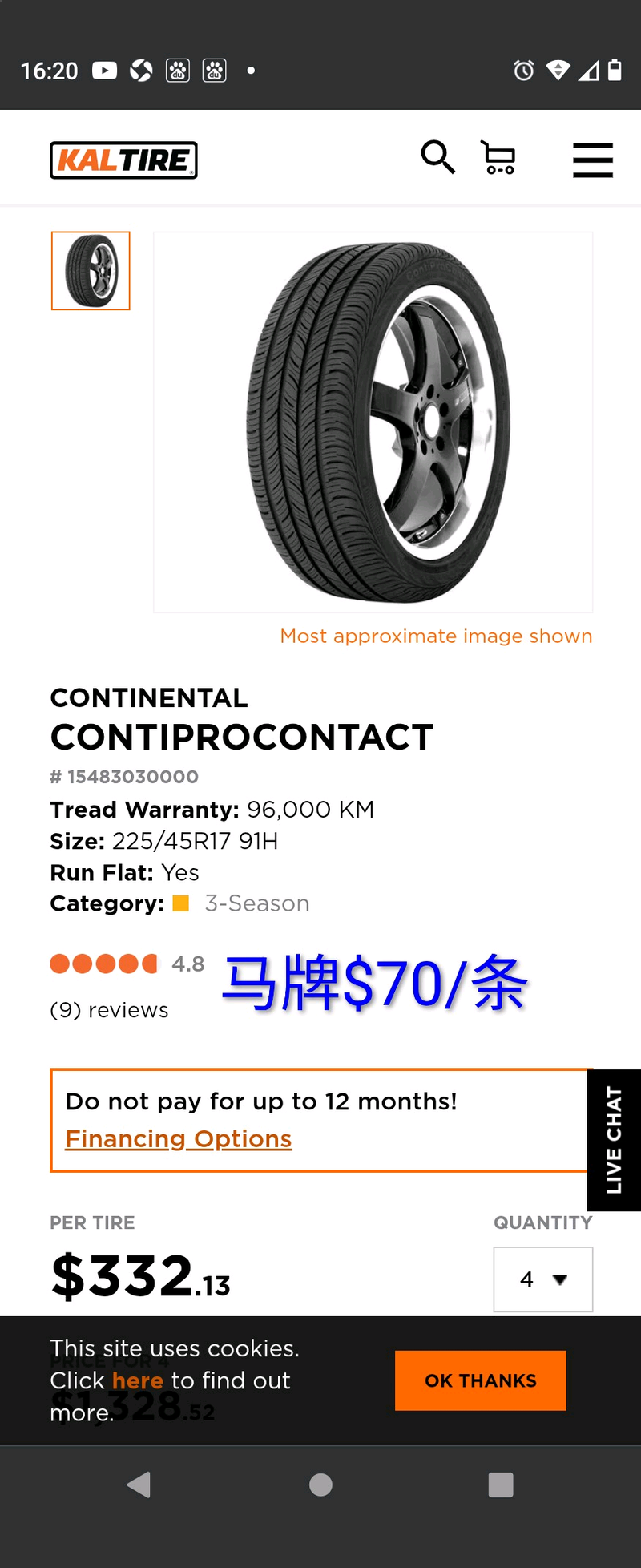
Task: Select the small tire thumbnail
Action: click(x=91, y=271)
